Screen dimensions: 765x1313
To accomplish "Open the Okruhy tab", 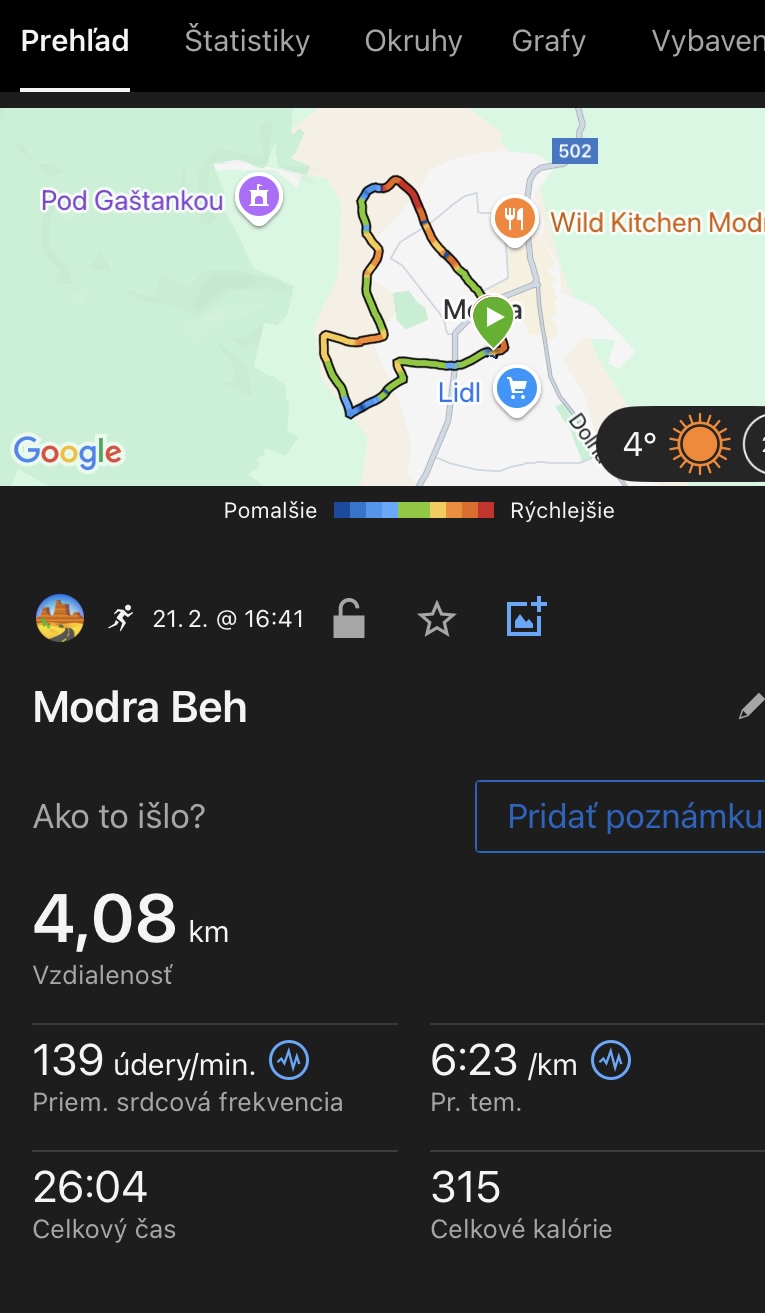I will (413, 41).
